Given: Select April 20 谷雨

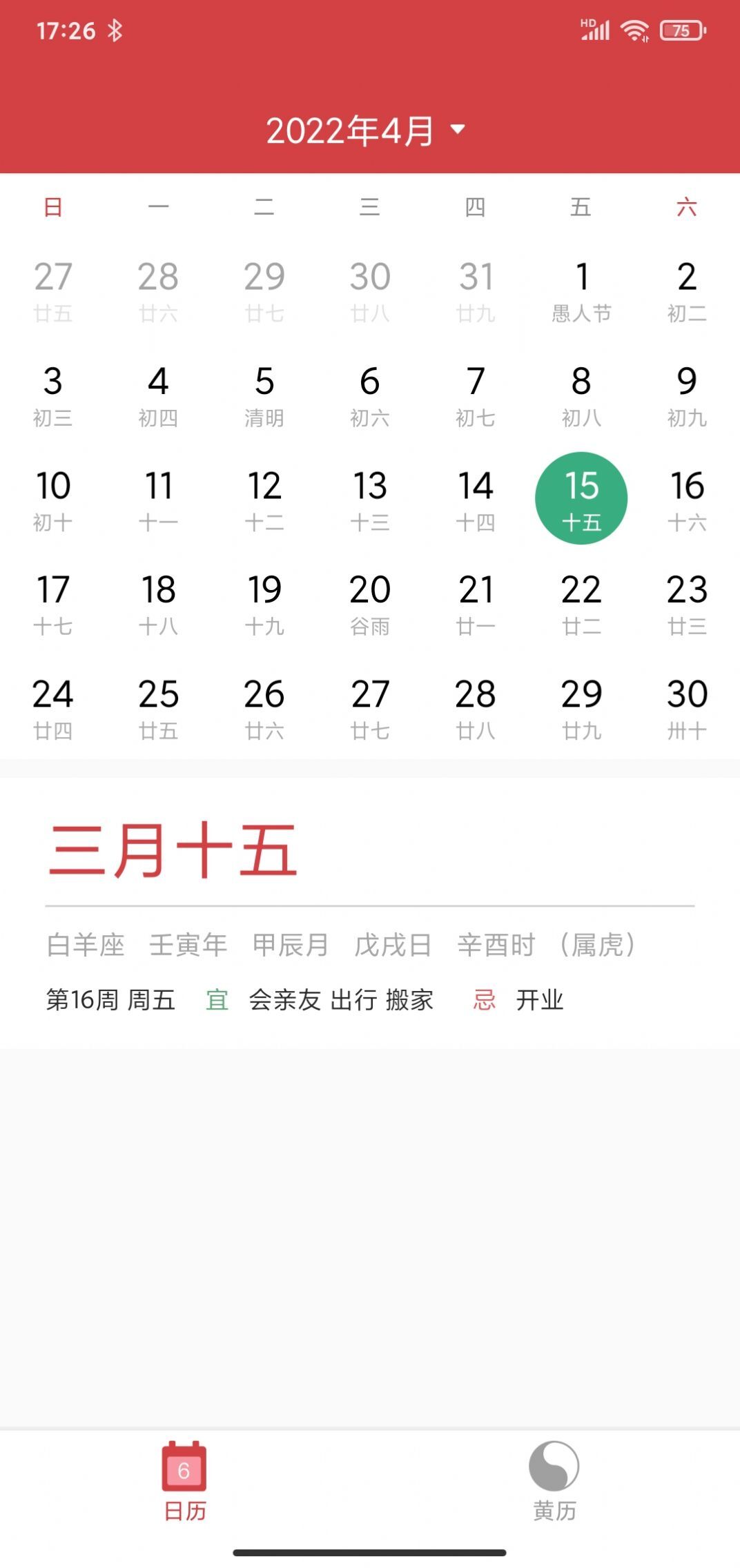Looking at the screenshot, I should click(x=370, y=604).
